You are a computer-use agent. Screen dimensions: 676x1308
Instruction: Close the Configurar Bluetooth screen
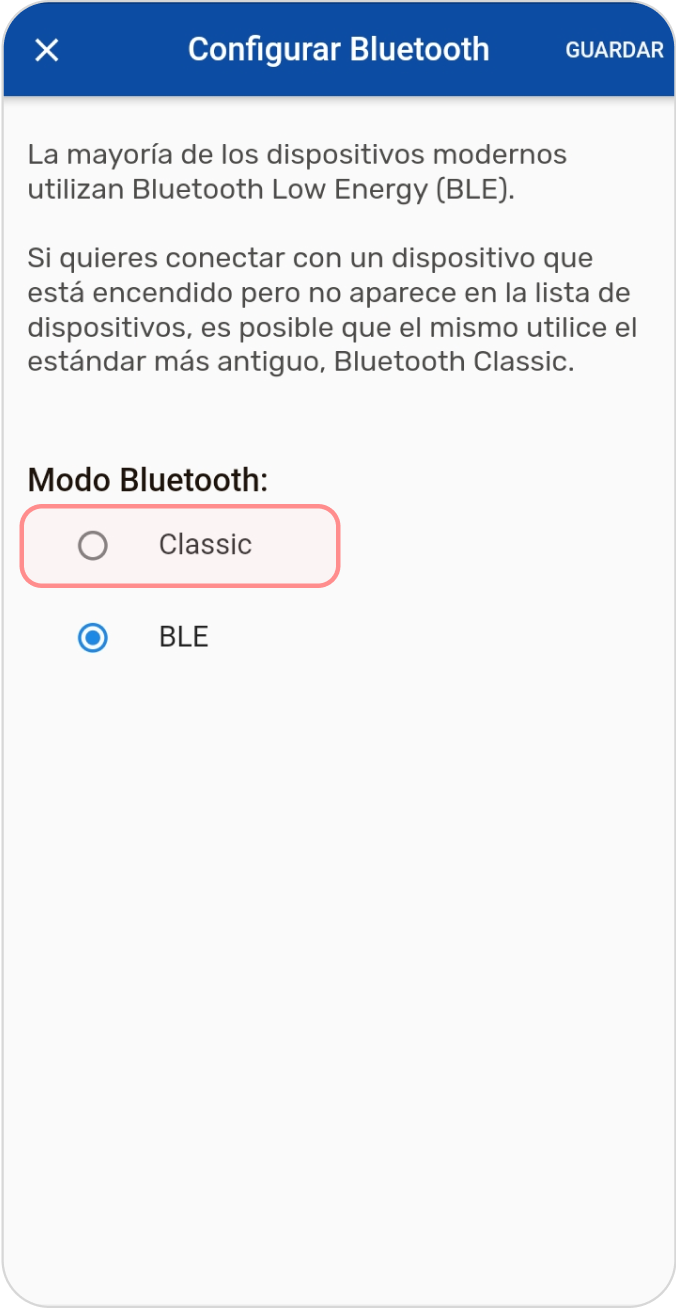[47, 50]
